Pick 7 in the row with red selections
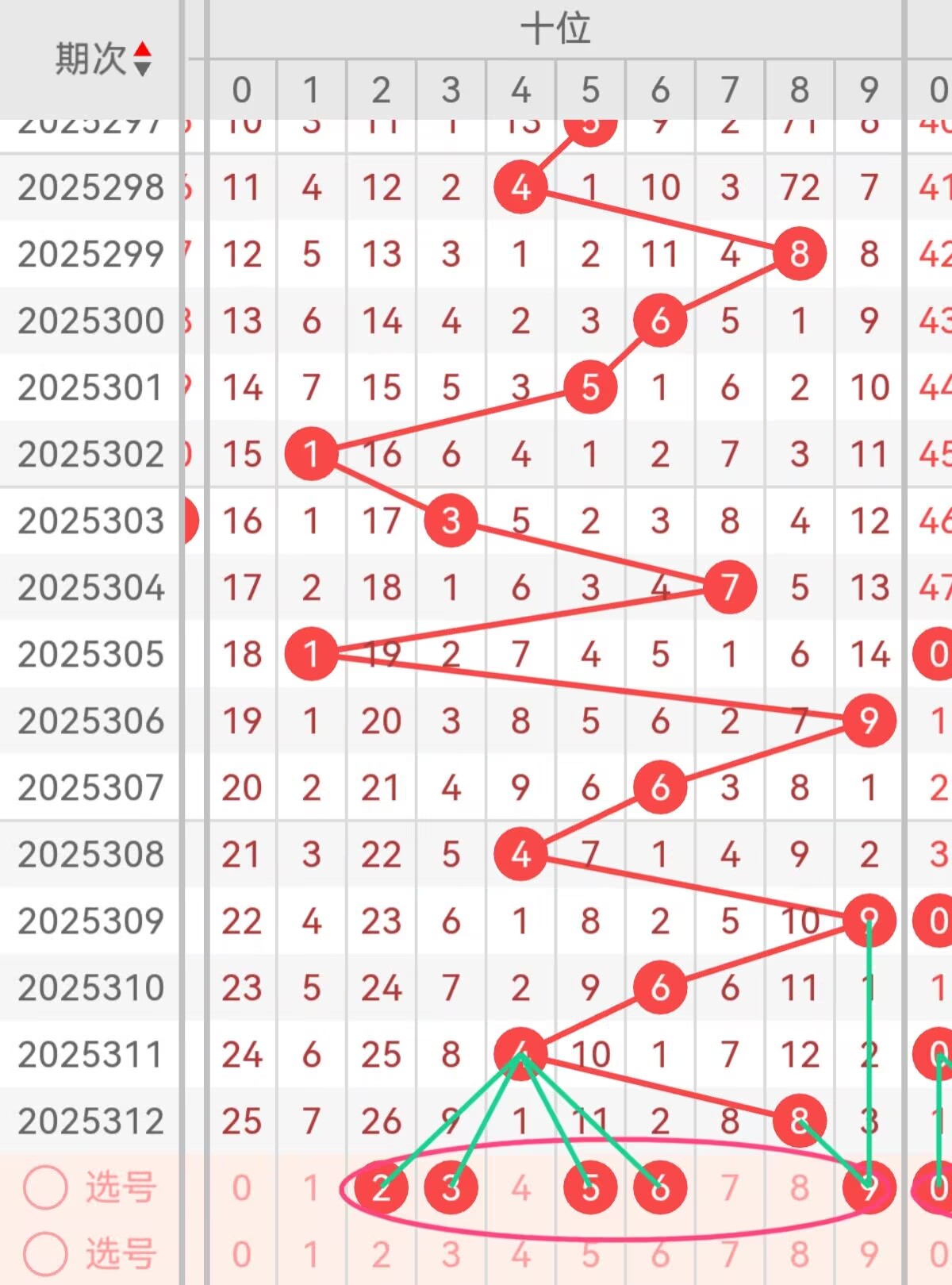 (x=730, y=1188)
